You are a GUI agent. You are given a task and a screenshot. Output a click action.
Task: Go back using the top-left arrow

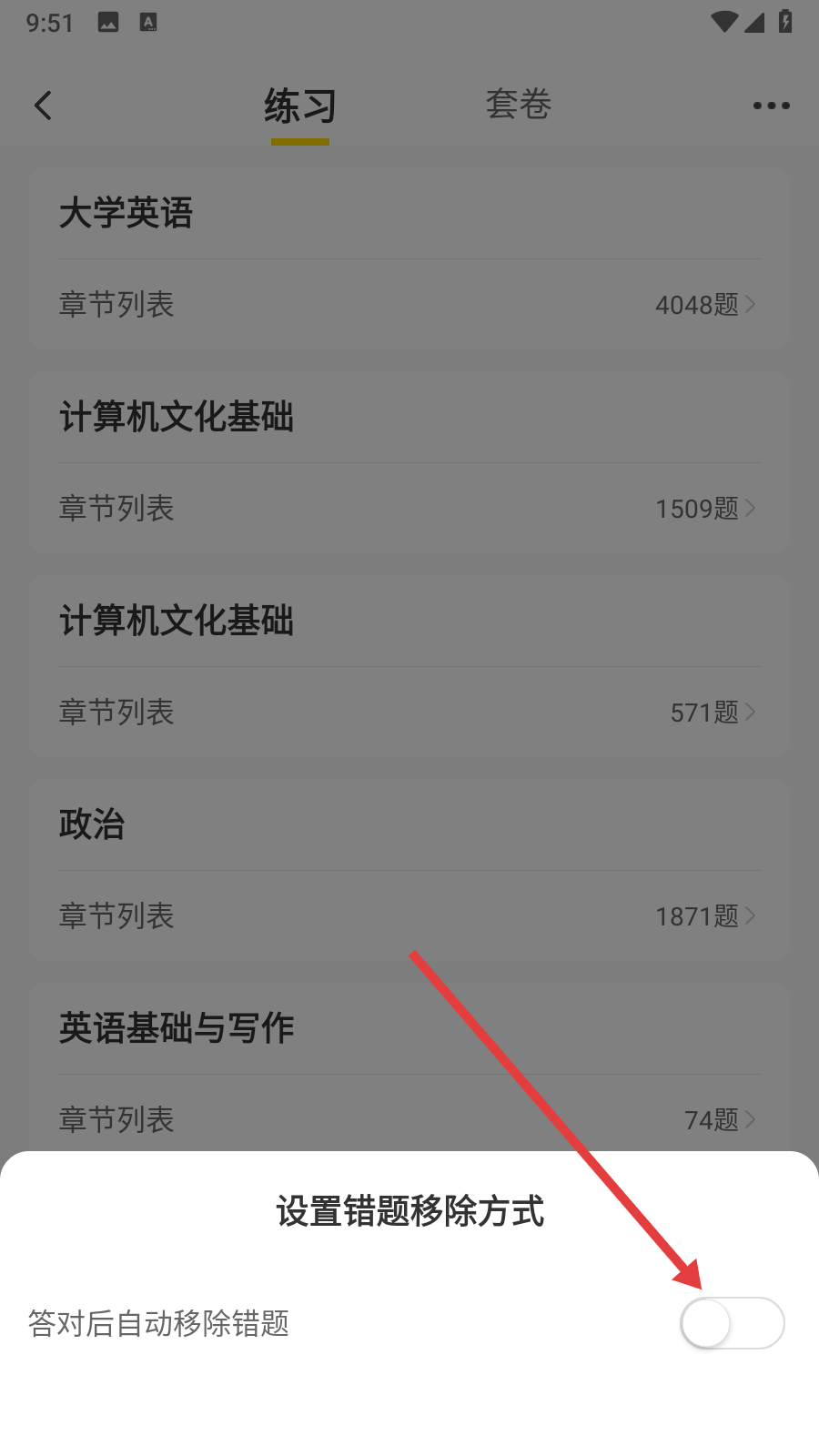tap(43, 106)
